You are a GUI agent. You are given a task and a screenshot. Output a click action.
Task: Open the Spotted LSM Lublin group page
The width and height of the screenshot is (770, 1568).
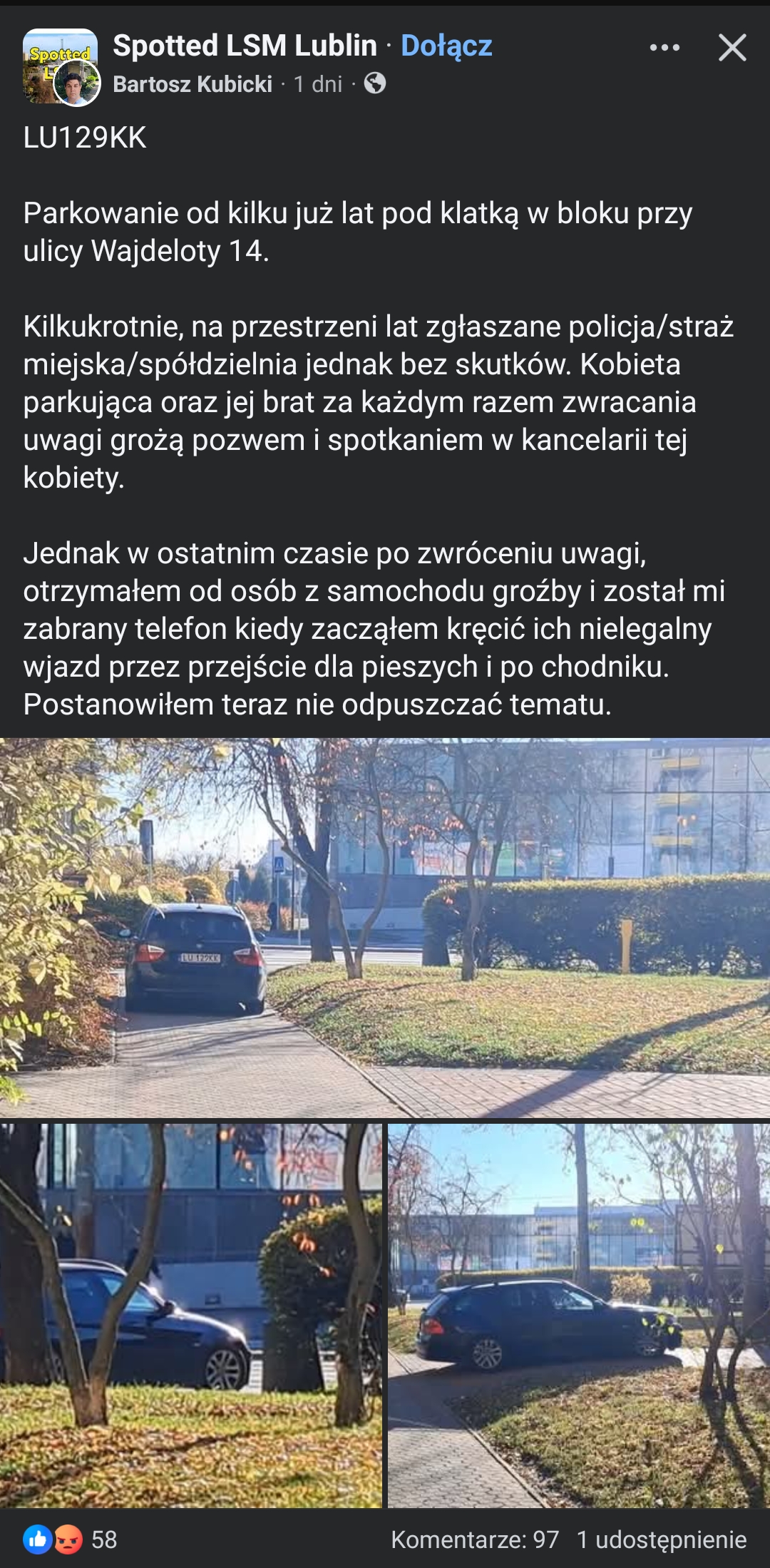245,46
